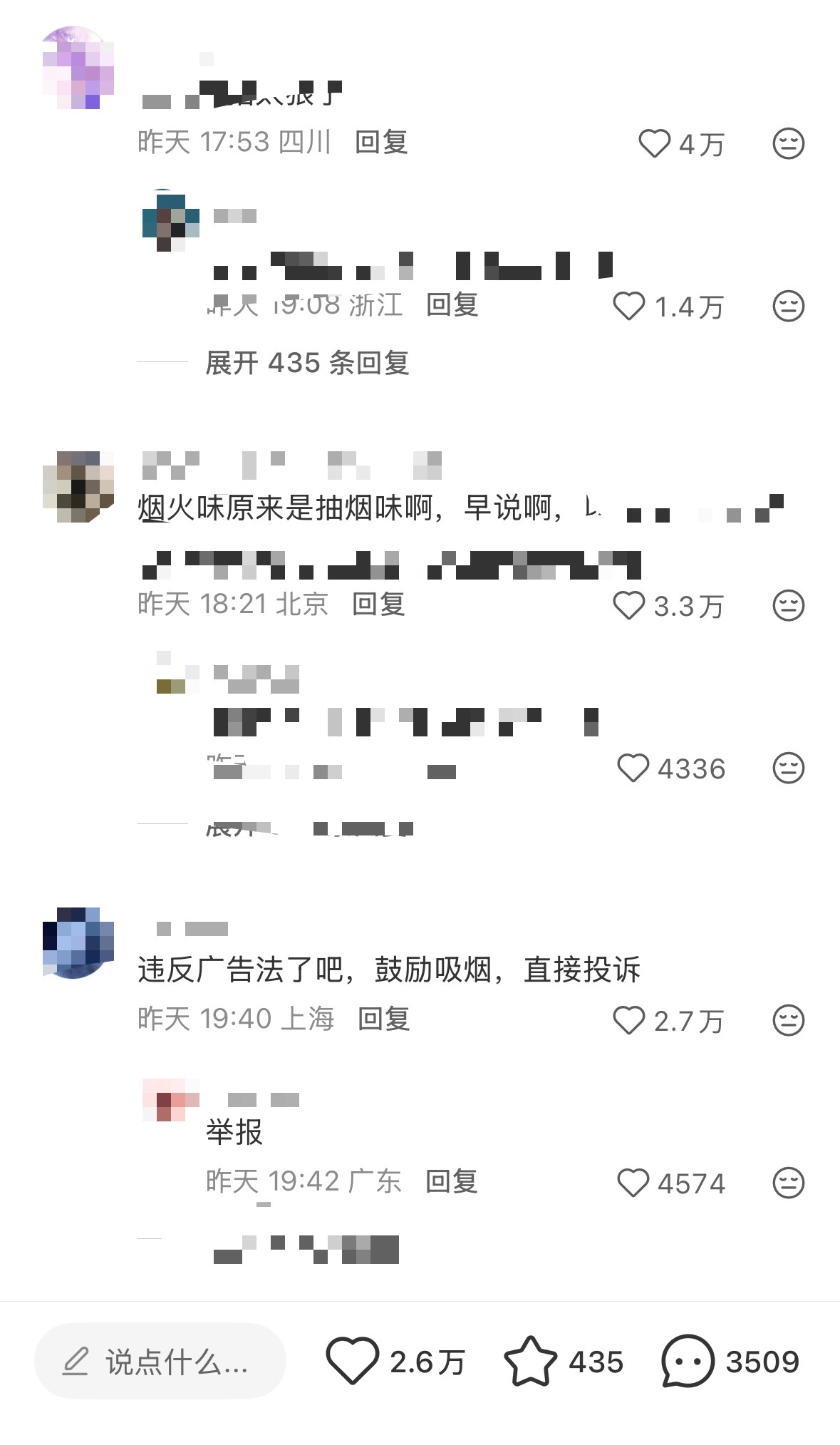840x1445 pixels.
Task: Dislike the 四川 comment with face icon
Action: (x=788, y=144)
